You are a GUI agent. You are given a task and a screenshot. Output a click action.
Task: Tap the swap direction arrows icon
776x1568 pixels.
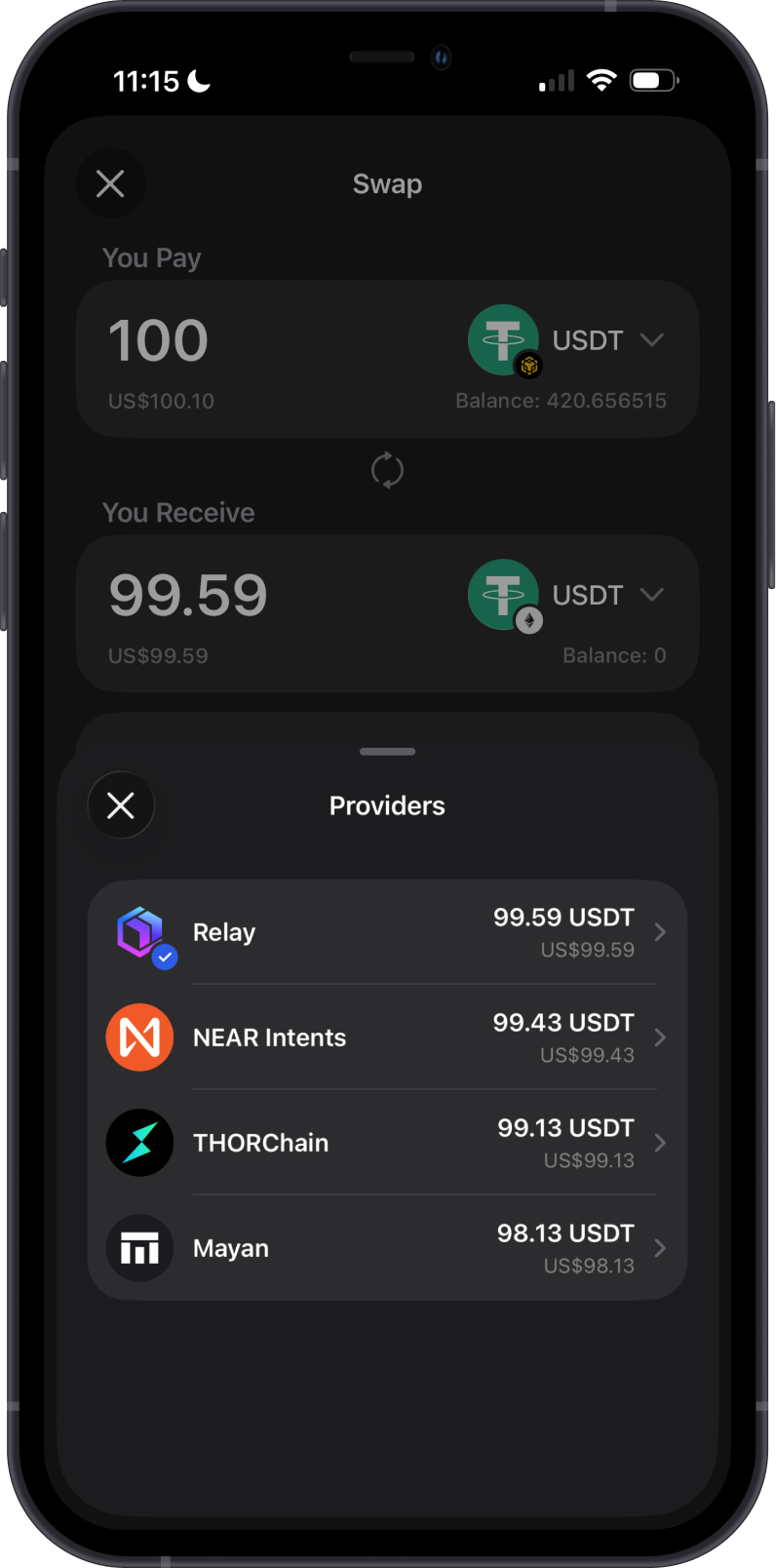click(387, 470)
